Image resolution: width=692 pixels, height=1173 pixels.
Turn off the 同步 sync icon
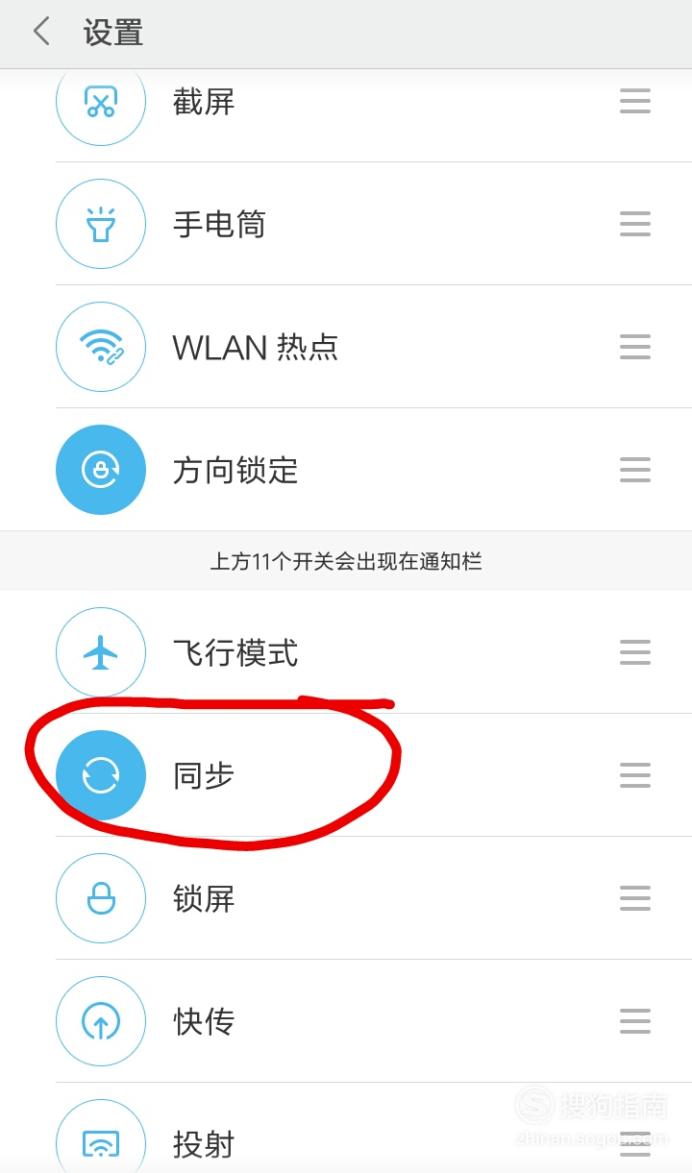(x=101, y=775)
